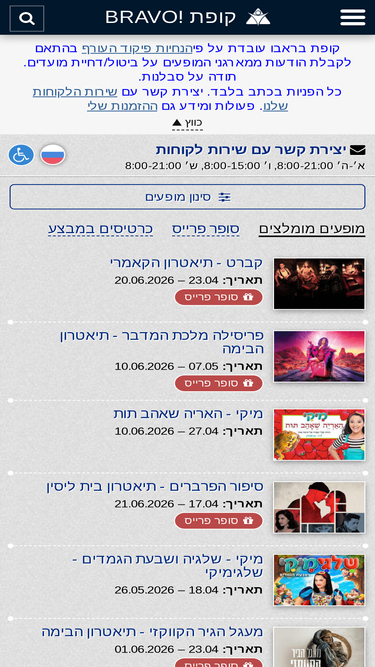The height and width of the screenshot is (667, 375).
Task: Open the accessibility wheelchair icon
Action: tap(21, 155)
